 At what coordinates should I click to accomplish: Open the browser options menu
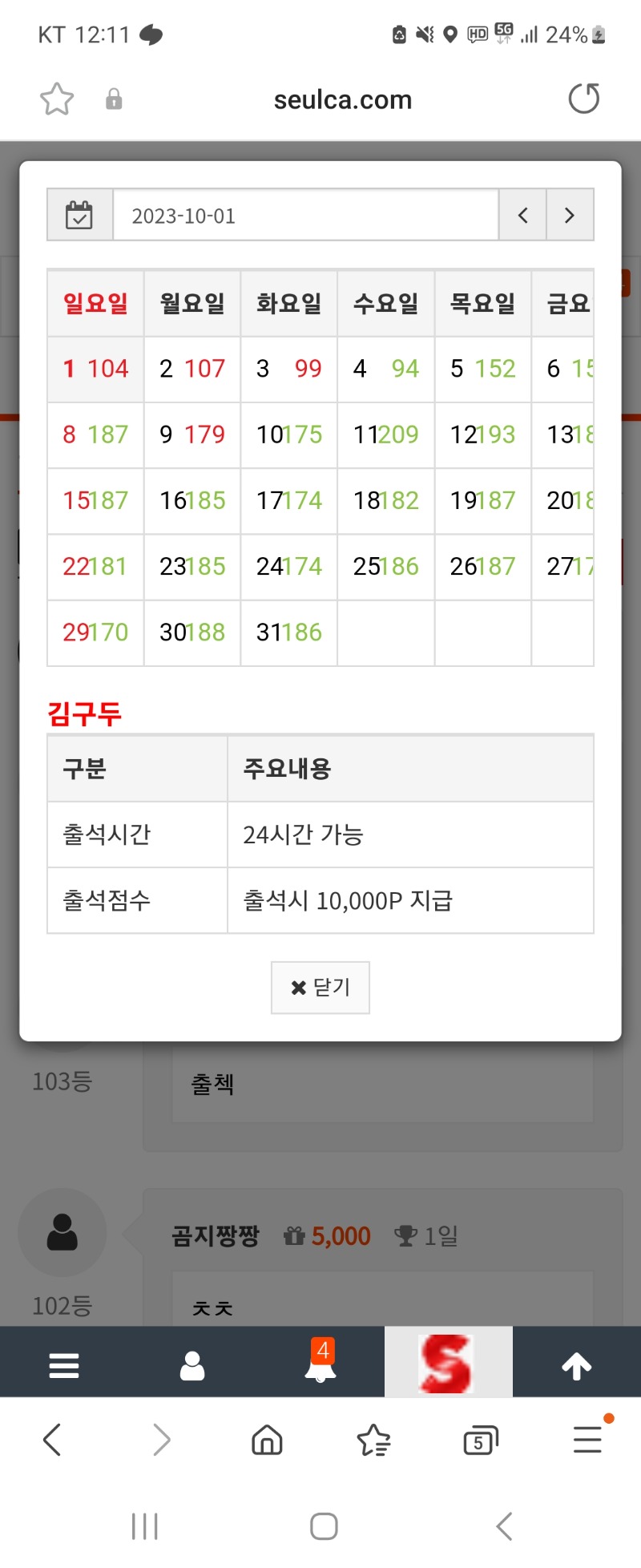tap(587, 1440)
